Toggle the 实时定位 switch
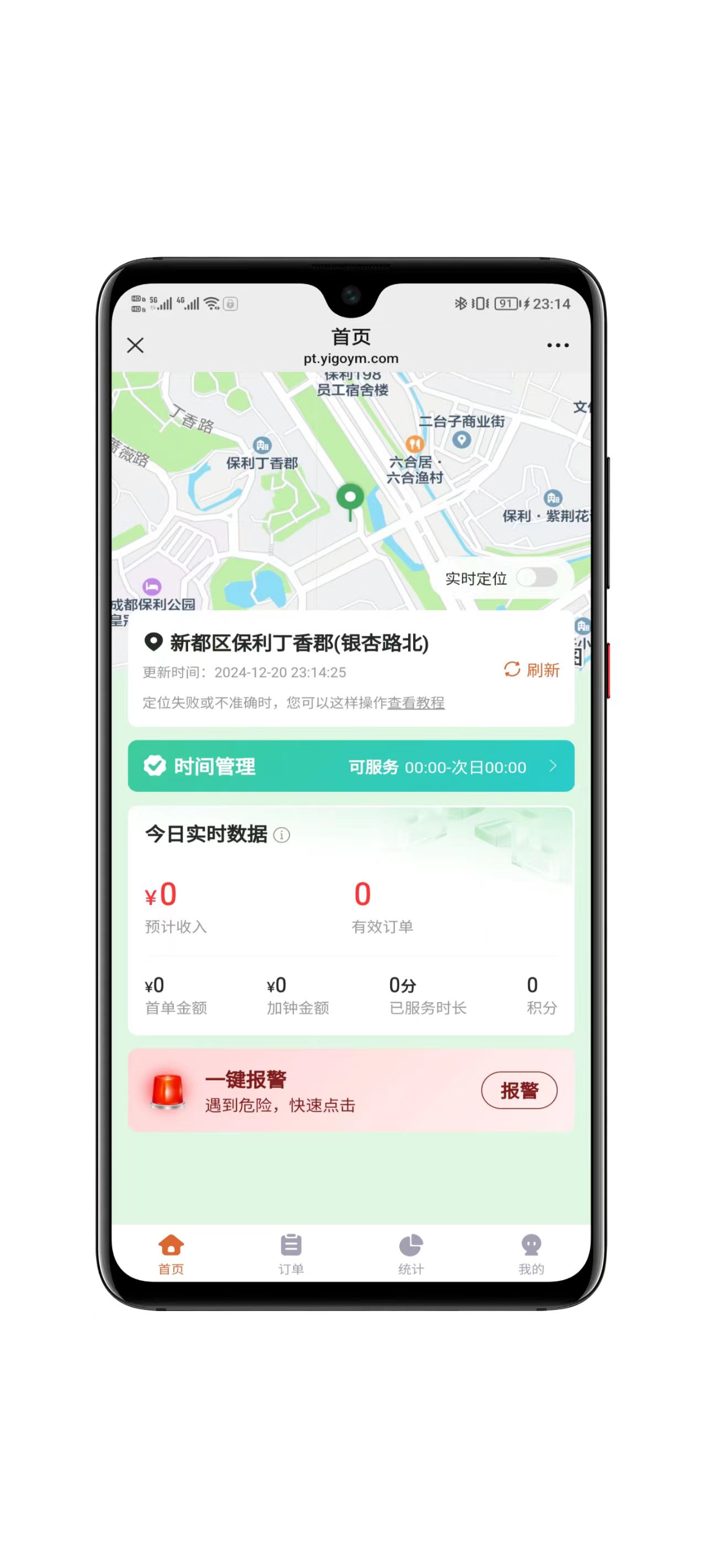Viewport: 706px width, 1568px height. 537,578
